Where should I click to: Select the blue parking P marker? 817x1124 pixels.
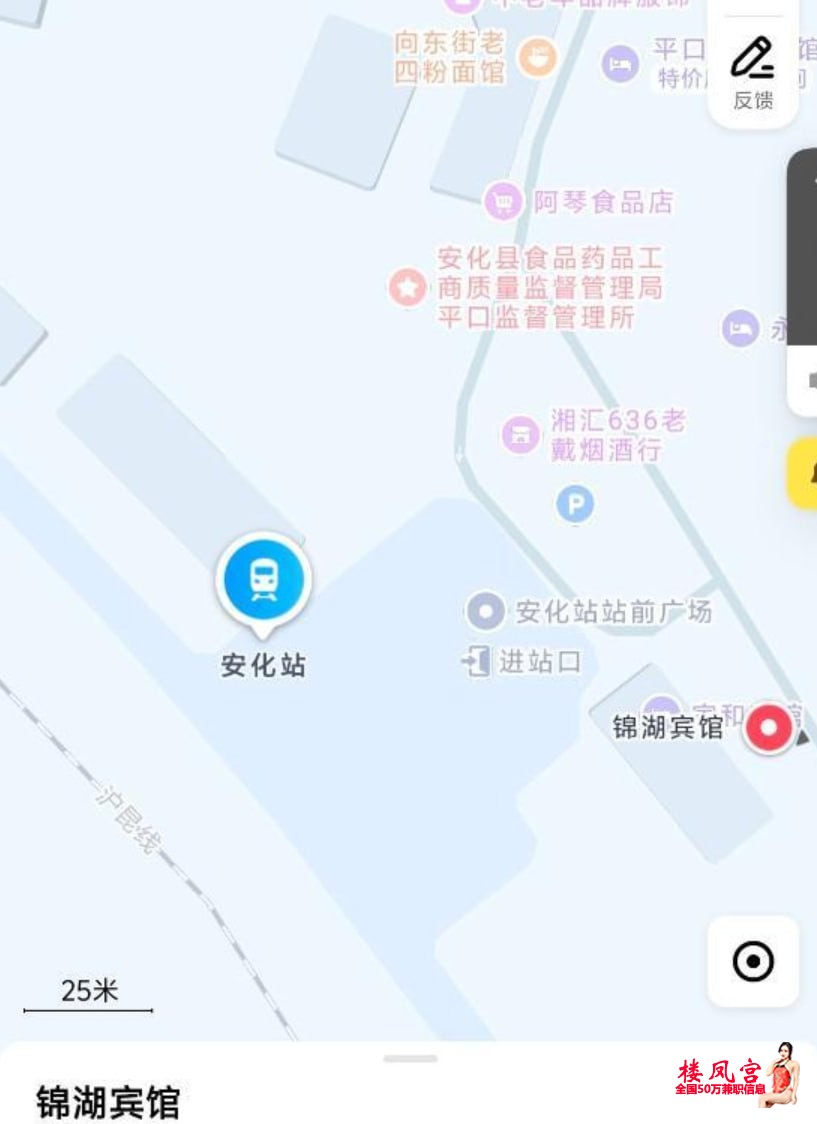tap(574, 505)
